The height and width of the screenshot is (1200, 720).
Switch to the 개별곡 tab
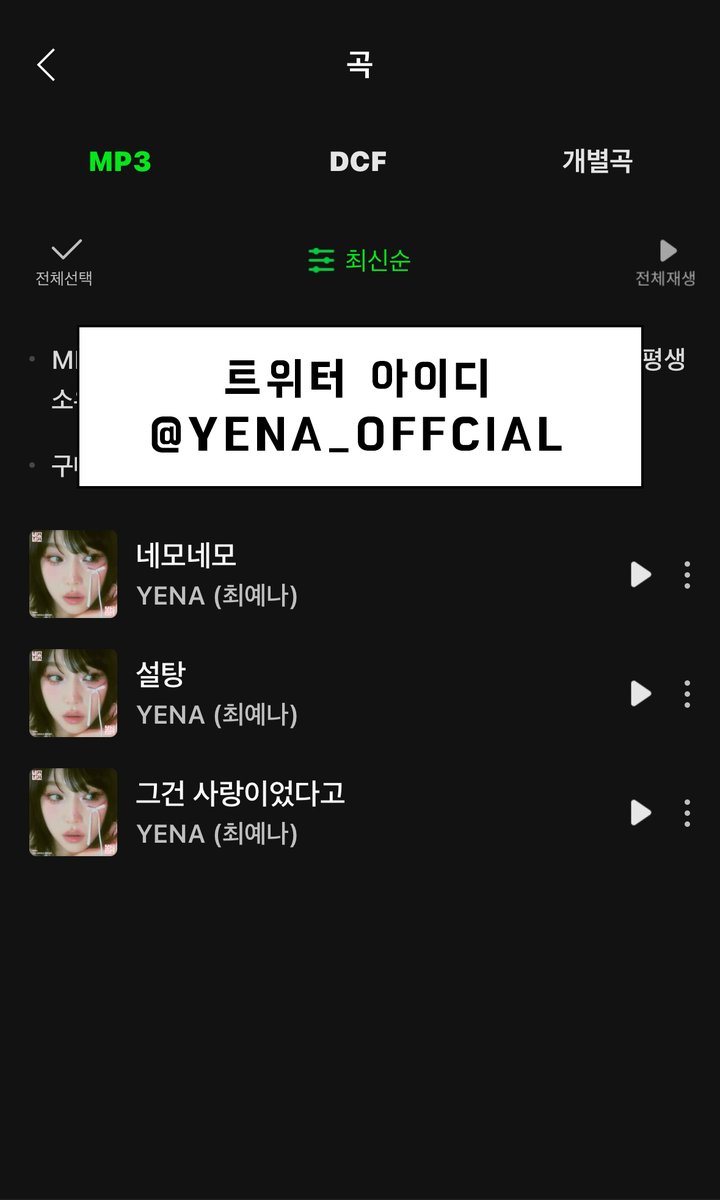[597, 162]
